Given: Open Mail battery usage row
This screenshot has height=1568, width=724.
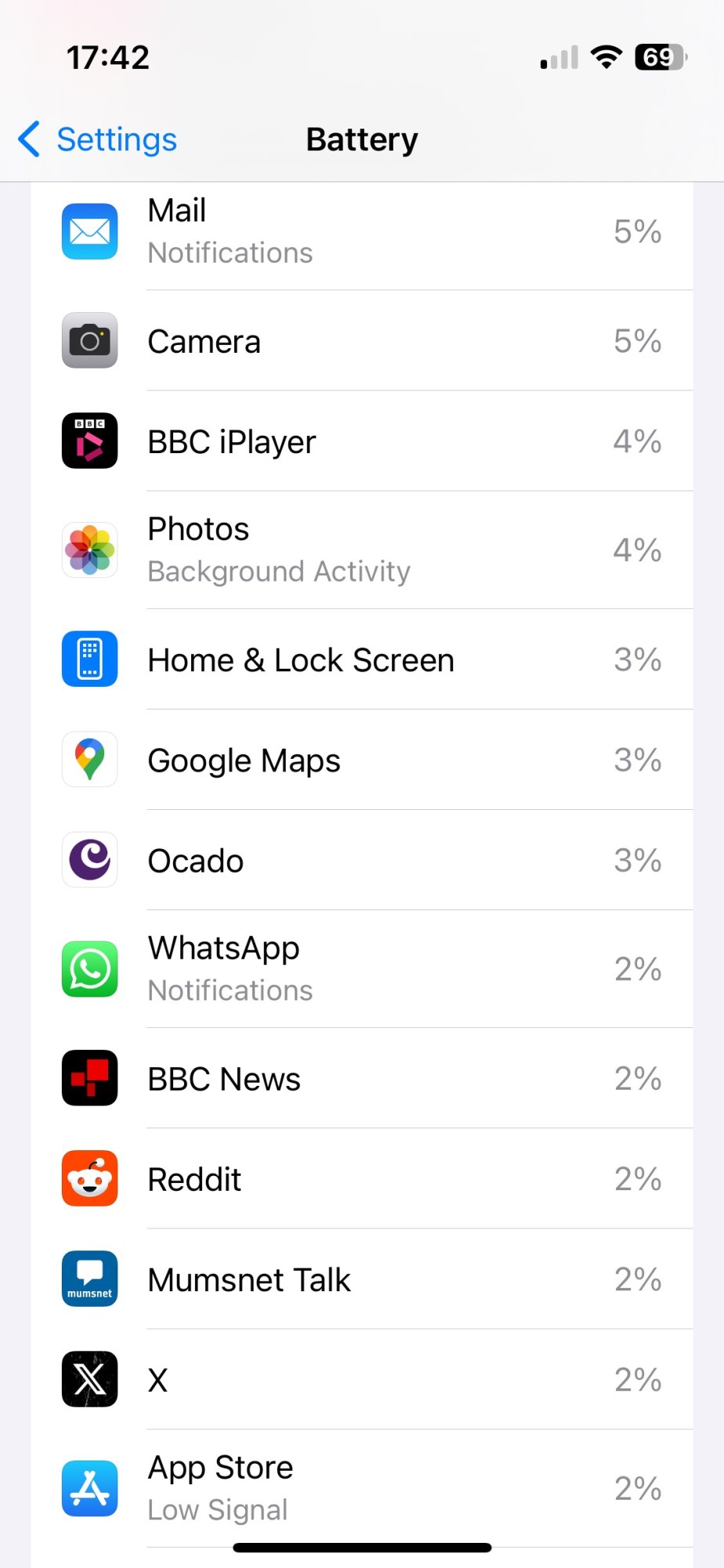Looking at the screenshot, I should pyautogui.click(x=360, y=232).
